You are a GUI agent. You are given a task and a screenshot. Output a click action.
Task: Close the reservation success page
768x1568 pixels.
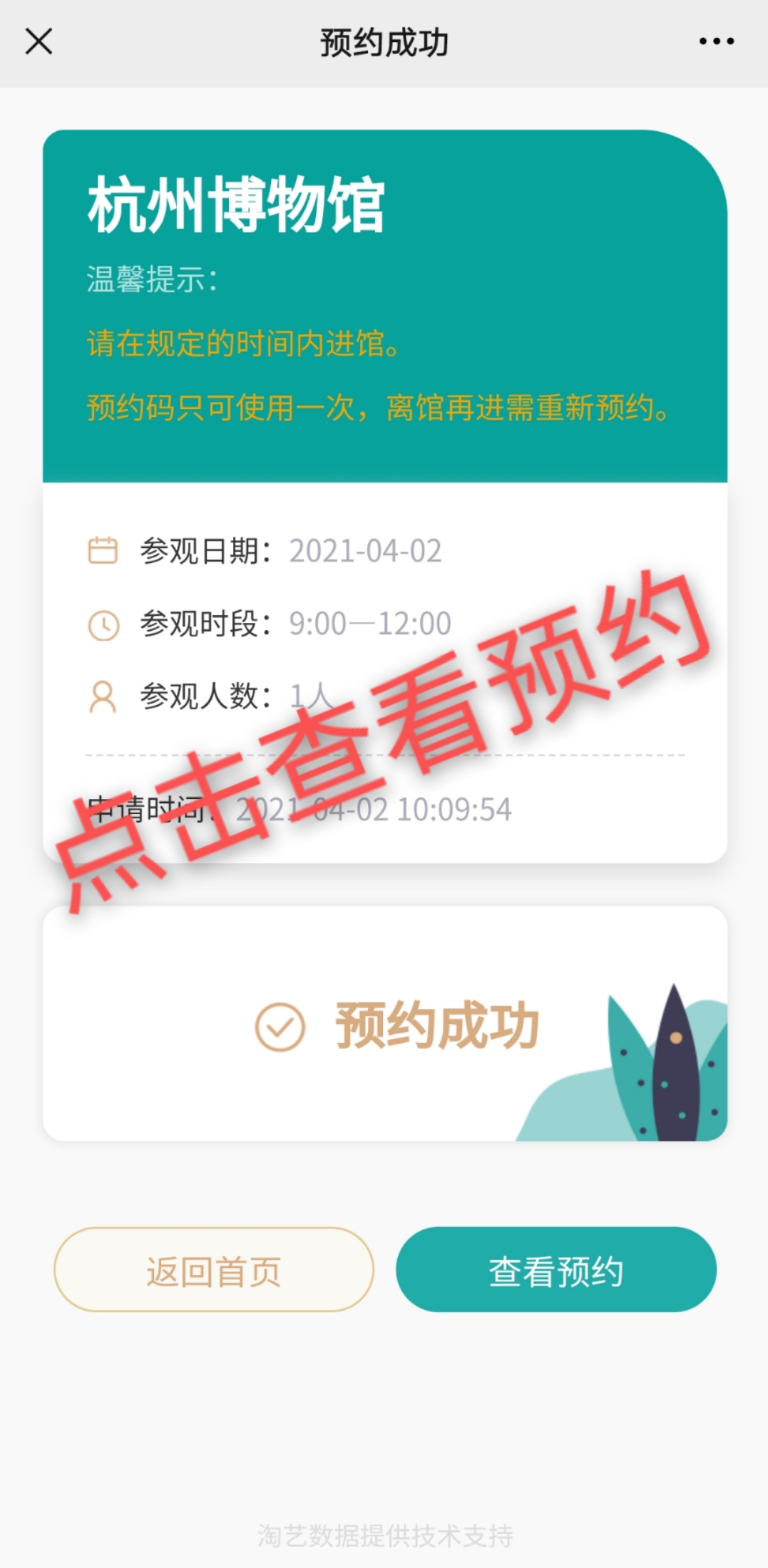[39, 41]
